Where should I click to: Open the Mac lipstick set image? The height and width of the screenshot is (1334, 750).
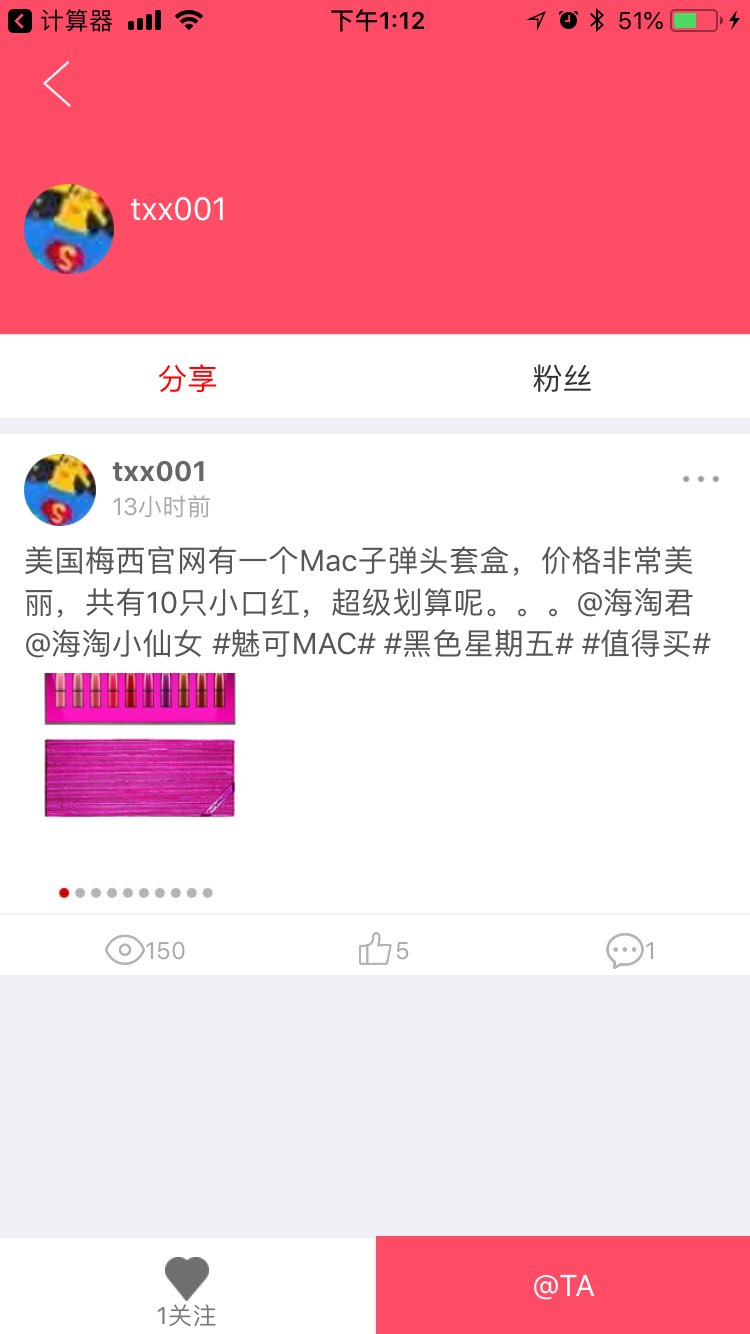click(140, 745)
